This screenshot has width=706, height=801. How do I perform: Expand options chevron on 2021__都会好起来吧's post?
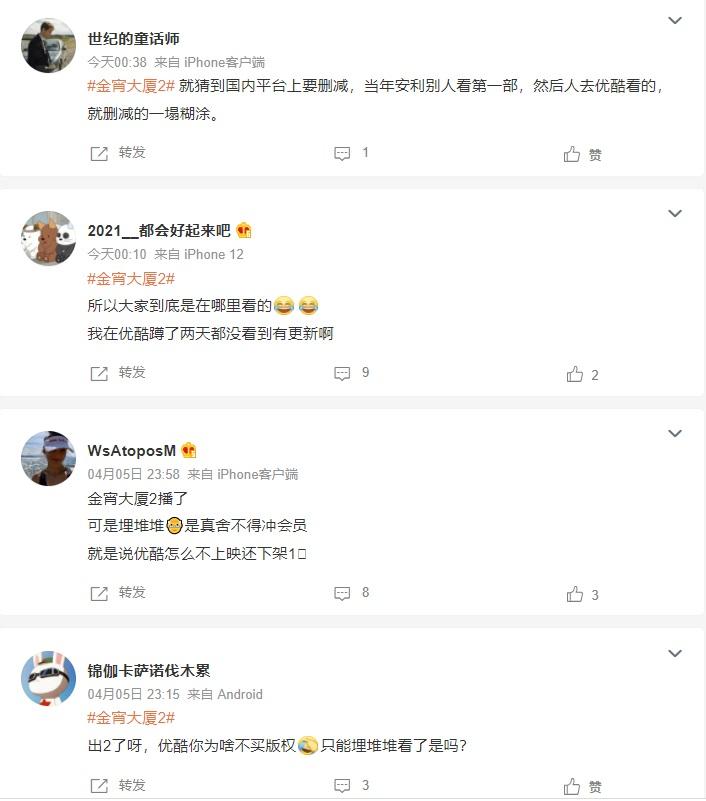click(x=675, y=214)
